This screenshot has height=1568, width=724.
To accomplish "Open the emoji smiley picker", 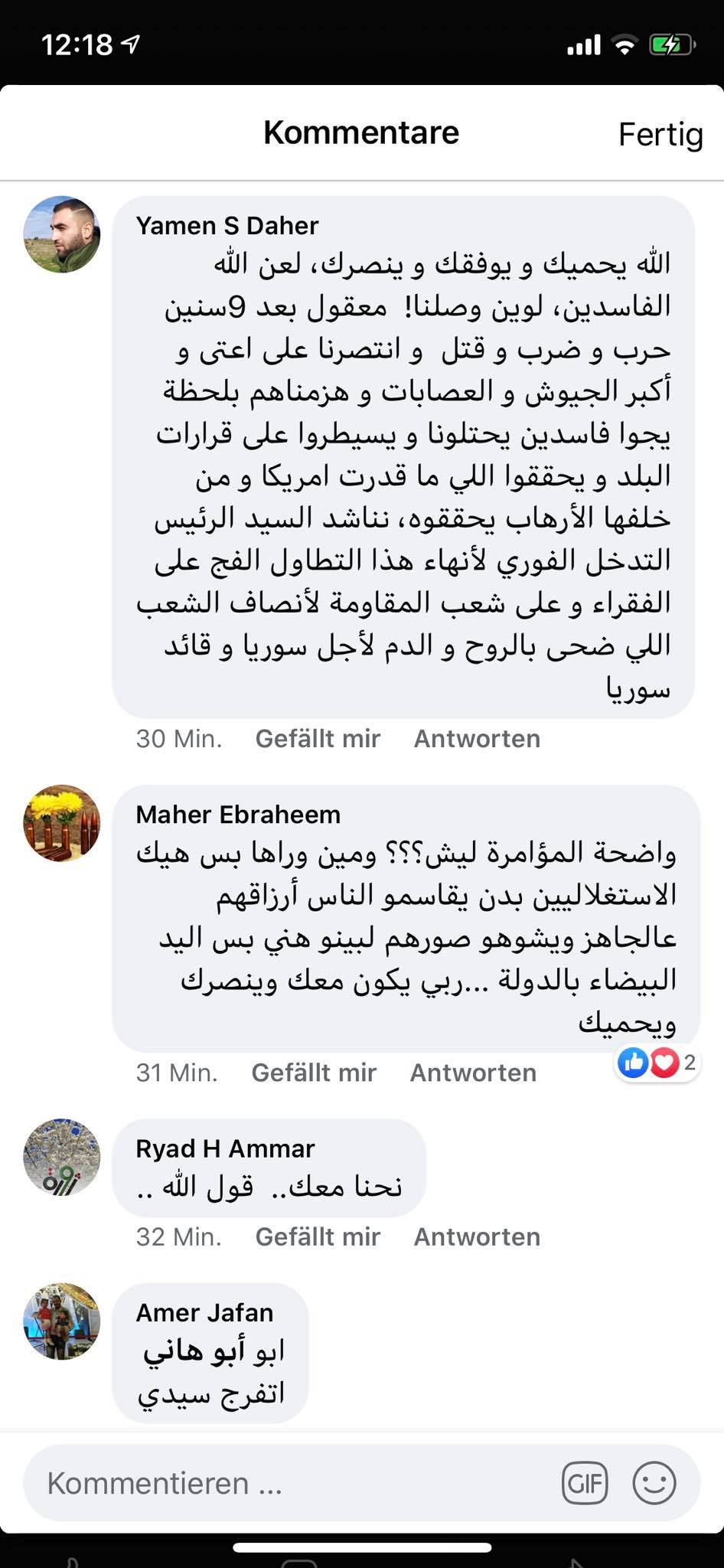I will (x=654, y=1483).
